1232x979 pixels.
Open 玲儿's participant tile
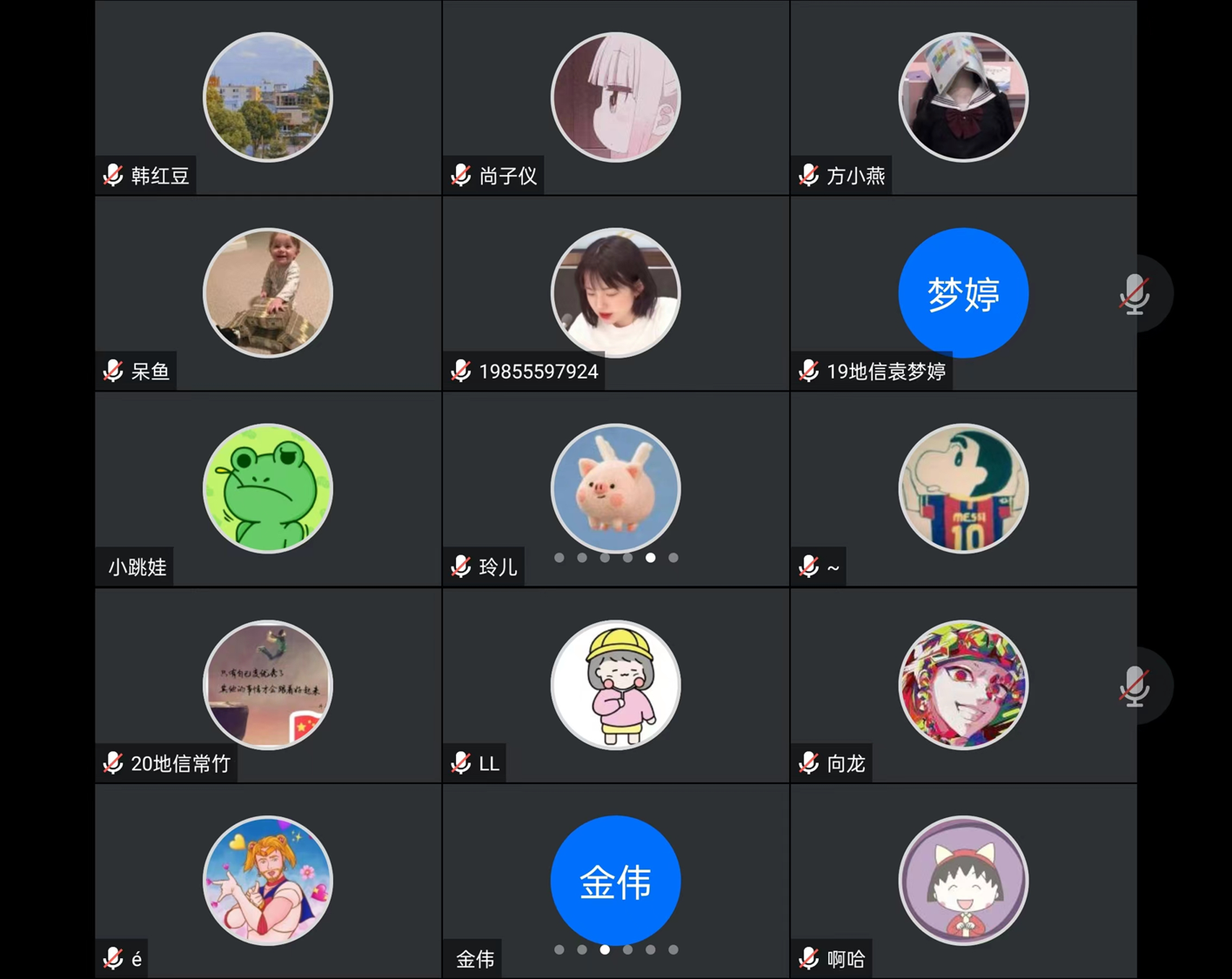(615, 487)
